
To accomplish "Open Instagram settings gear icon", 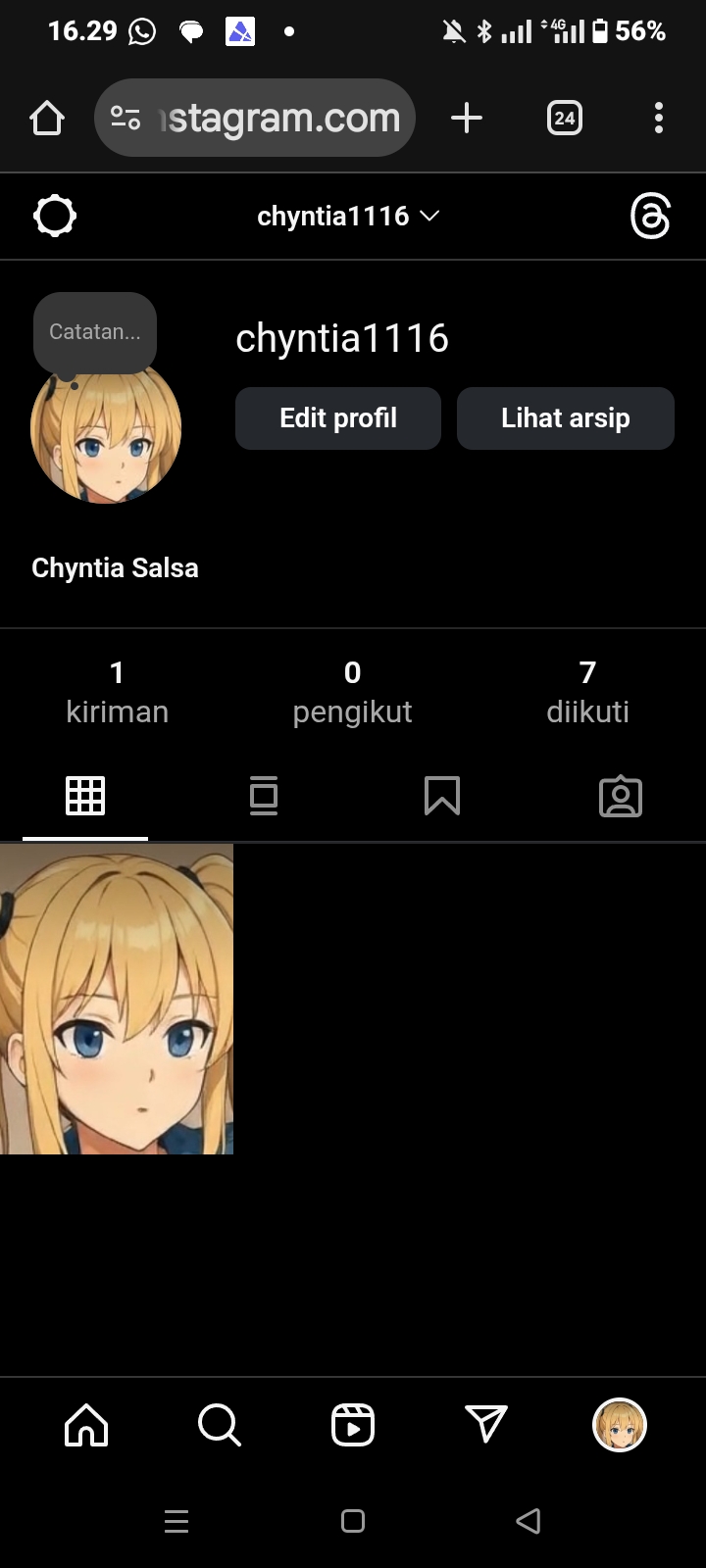I will pyautogui.click(x=55, y=217).
